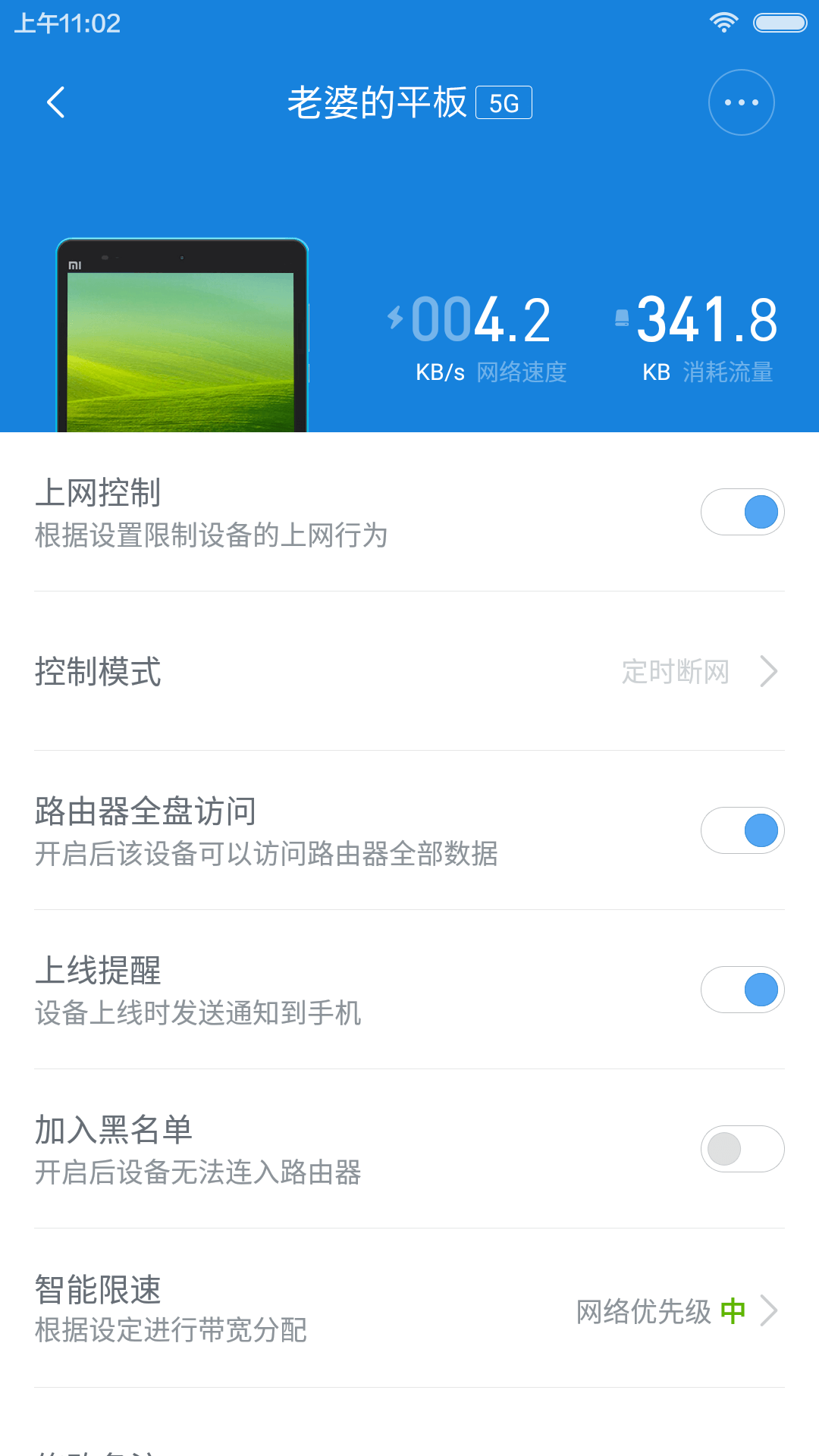819x1456 pixels.
Task: Open 控制模式 settings row
Action: pyautogui.click(x=409, y=671)
